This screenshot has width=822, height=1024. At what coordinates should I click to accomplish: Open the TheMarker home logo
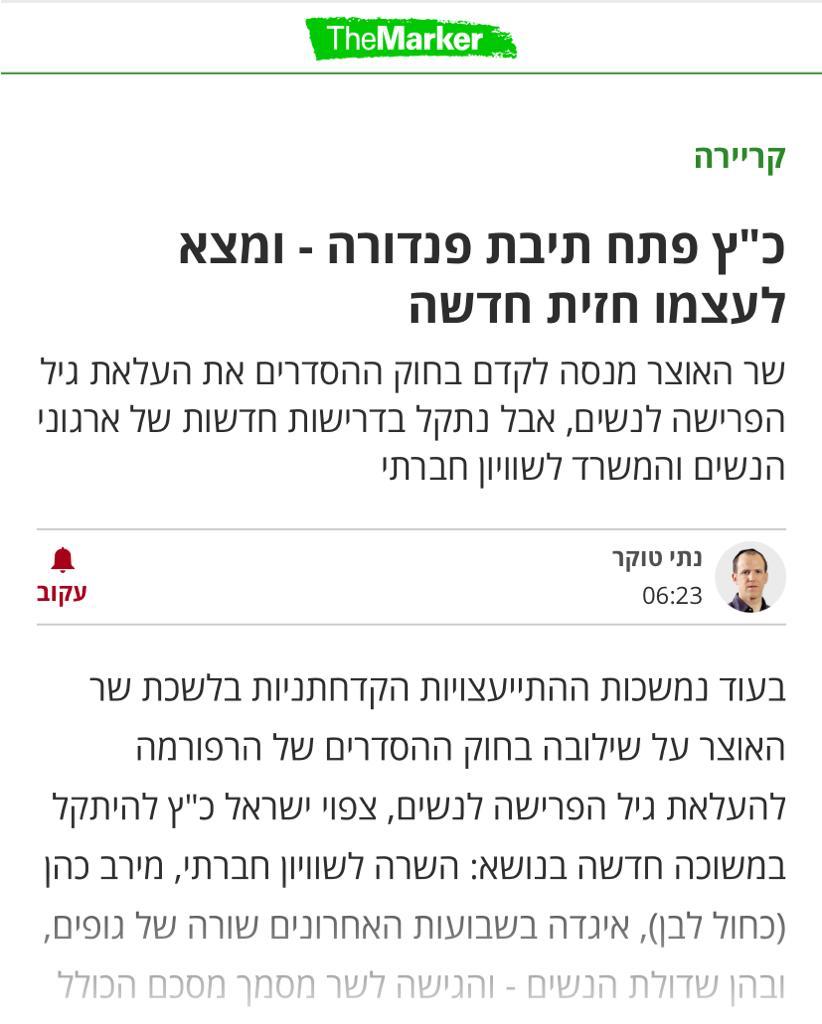click(410, 39)
